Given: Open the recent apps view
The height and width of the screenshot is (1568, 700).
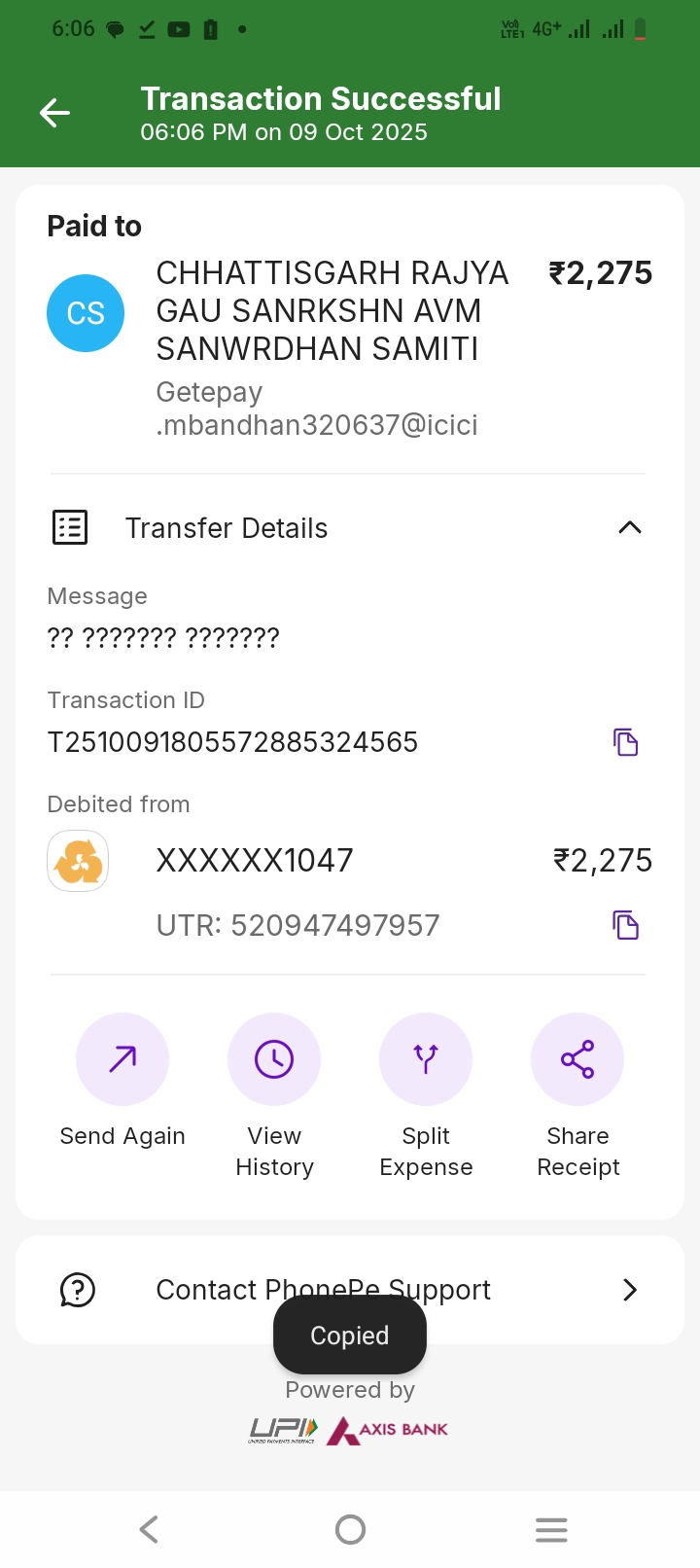Looking at the screenshot, I should pyautogui.click(x=551, y=1530).
